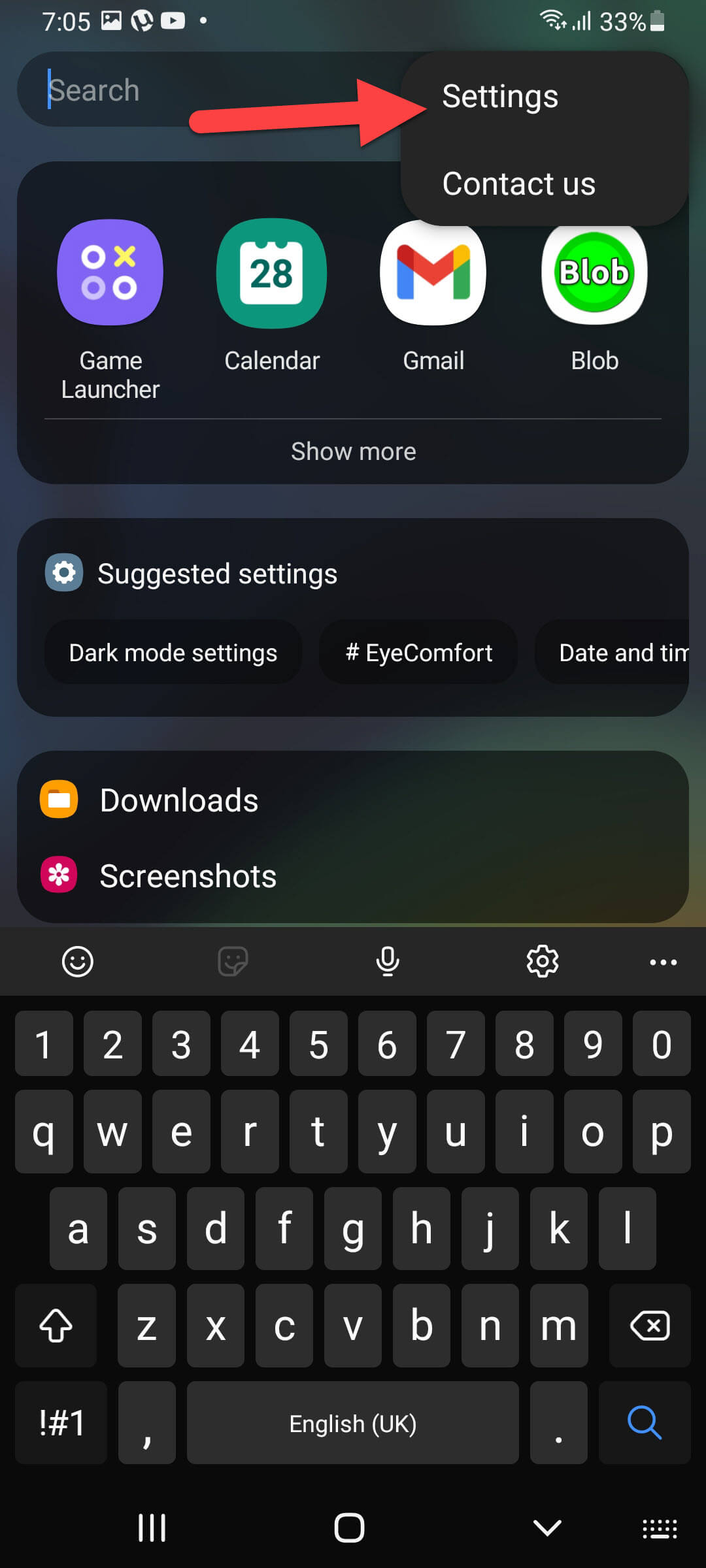The height and width of the screenshot is (1568, 706).
Task: Open the keyboard emoji panel
Action: [78, 962]
